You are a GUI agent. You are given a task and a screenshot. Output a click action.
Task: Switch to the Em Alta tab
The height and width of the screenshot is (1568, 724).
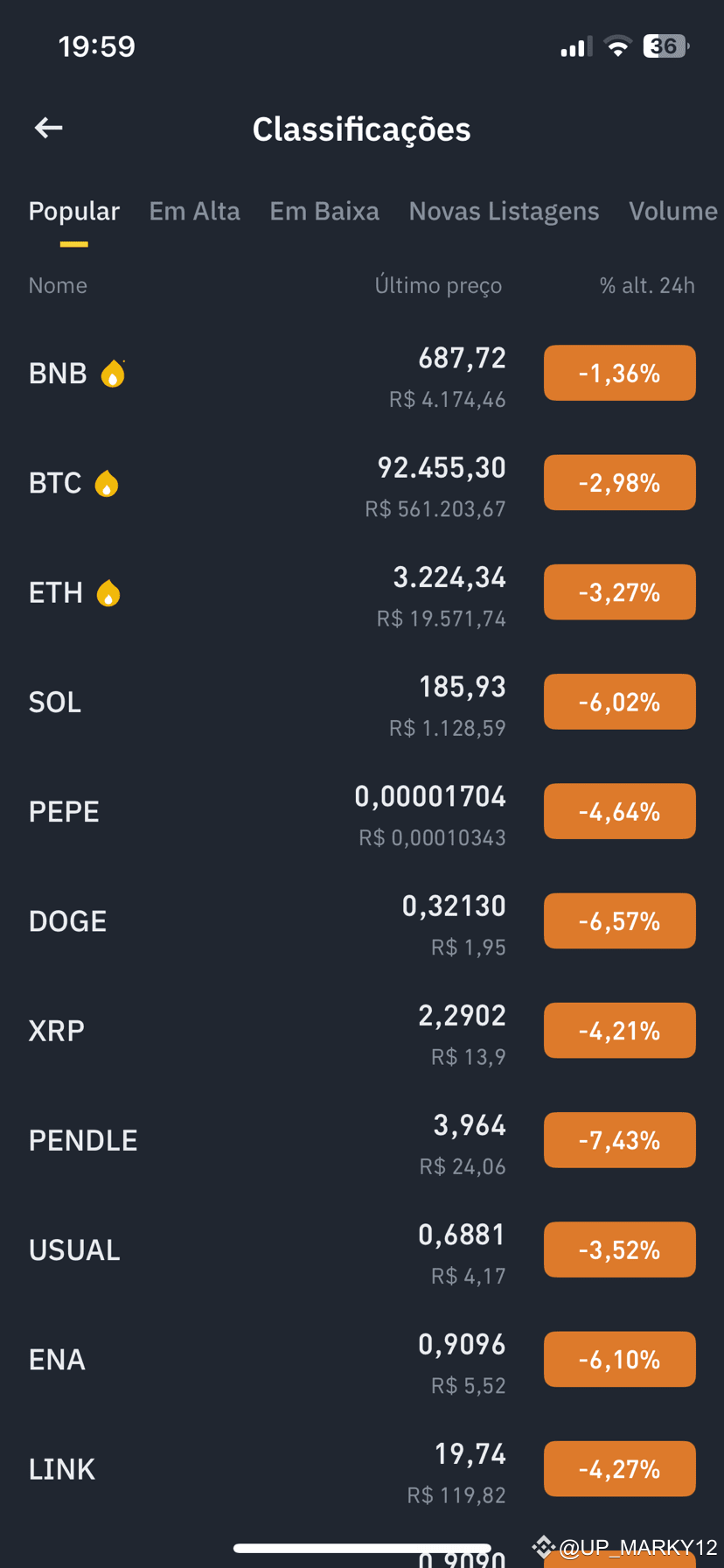coord(194,211)
